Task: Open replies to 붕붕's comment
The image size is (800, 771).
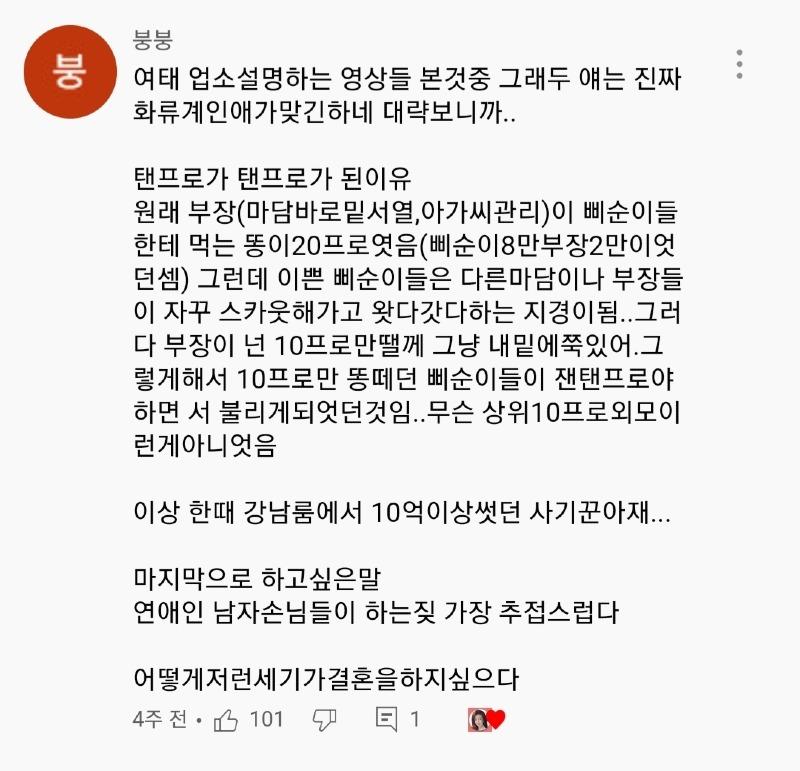Action: pyautogui.click(x=387, y=719)
